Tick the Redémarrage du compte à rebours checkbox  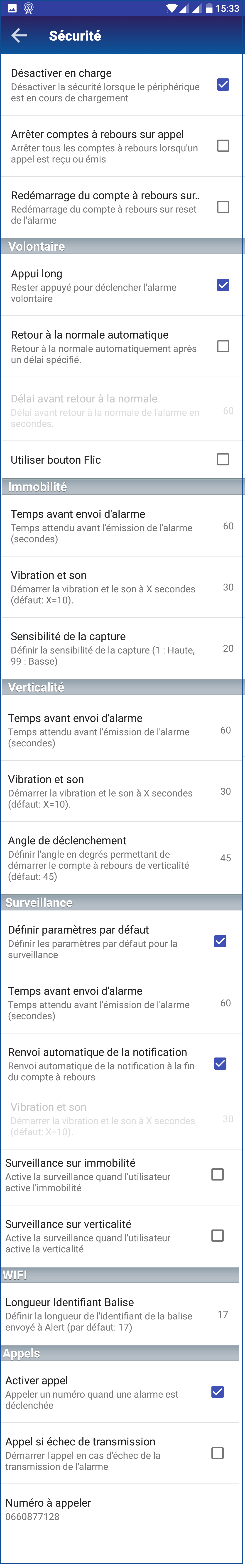pos(223,207)
